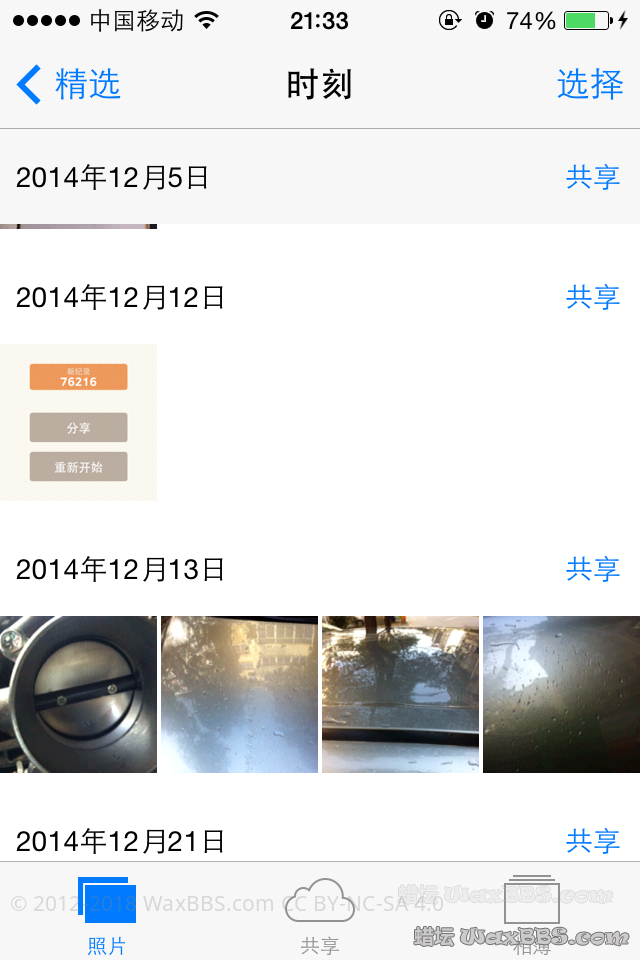View the third photo from 2014年12月13日
This screenshot has width=640, height=960.
400,694
